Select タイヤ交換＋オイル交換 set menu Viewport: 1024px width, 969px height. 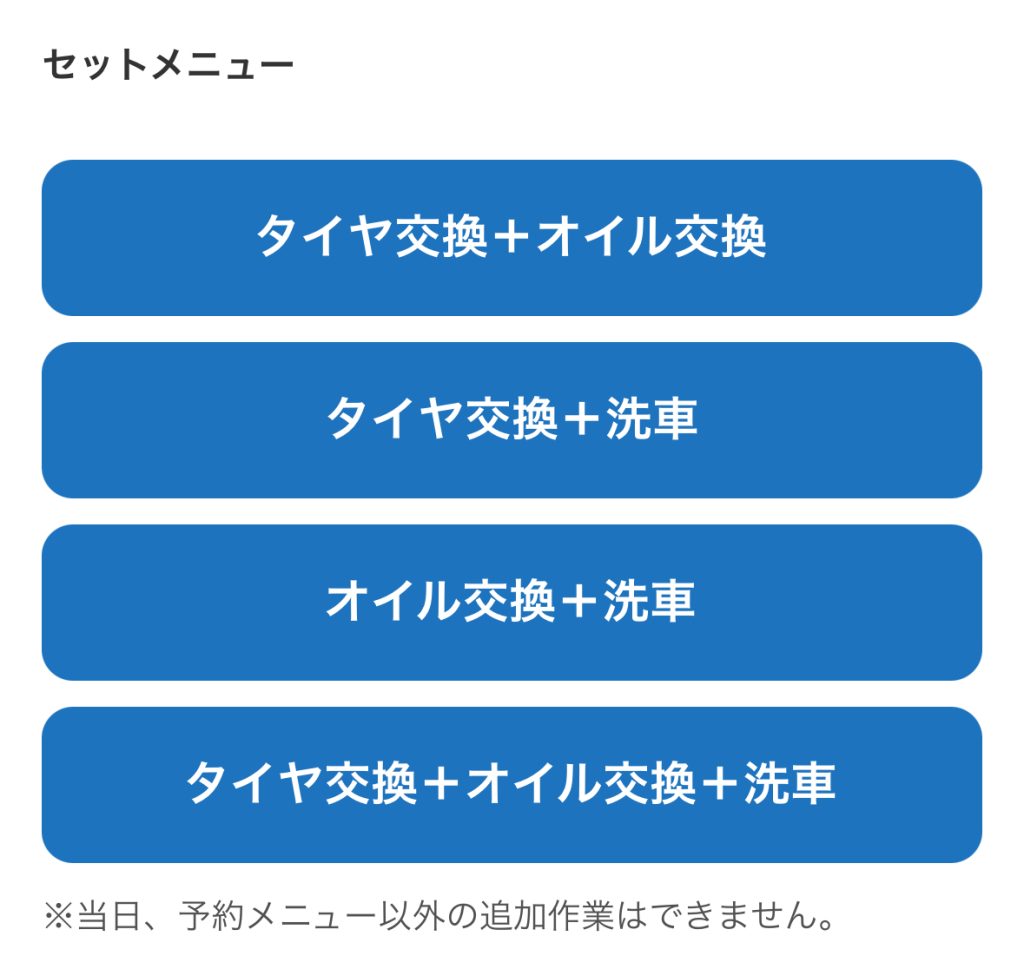511,238
